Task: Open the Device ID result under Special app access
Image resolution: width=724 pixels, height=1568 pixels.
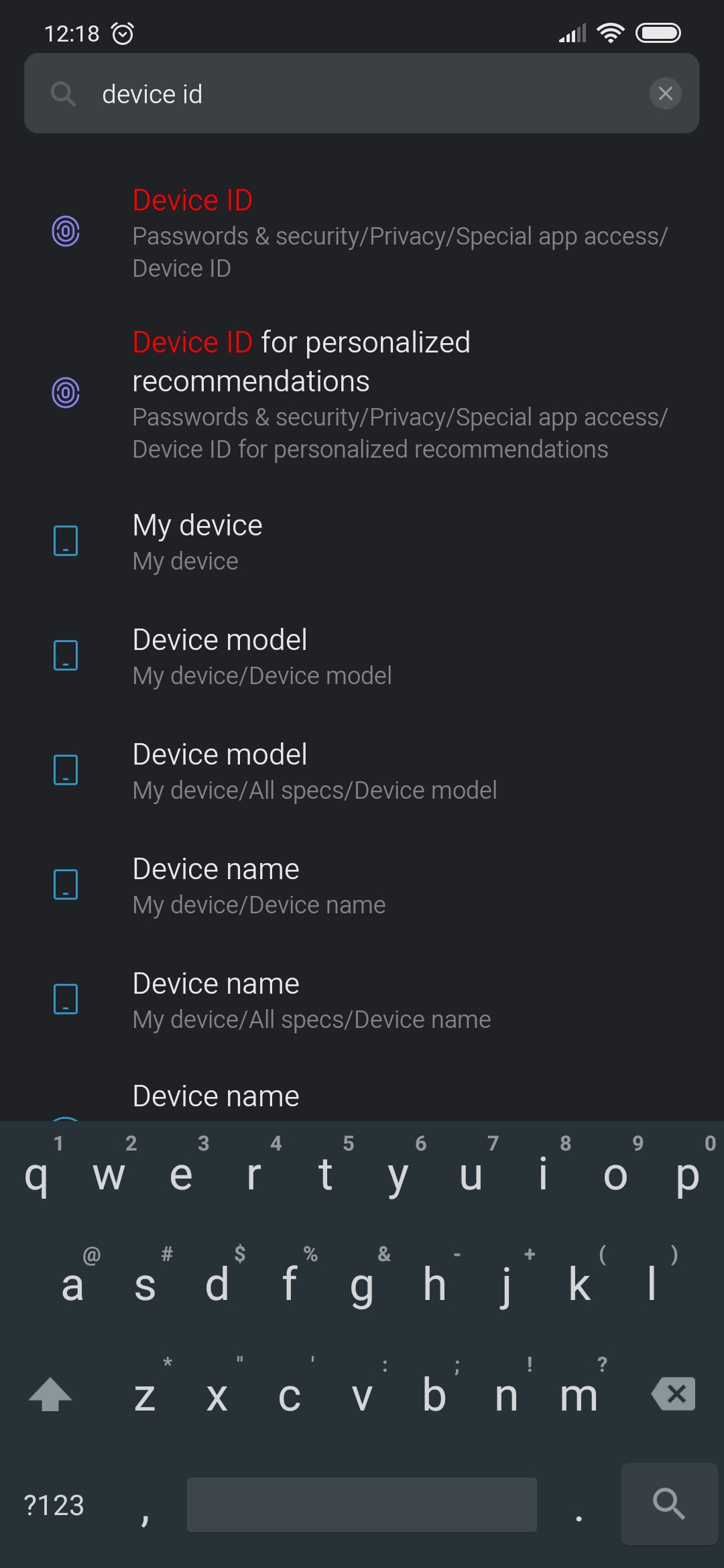Action: (x=362, y=233)
